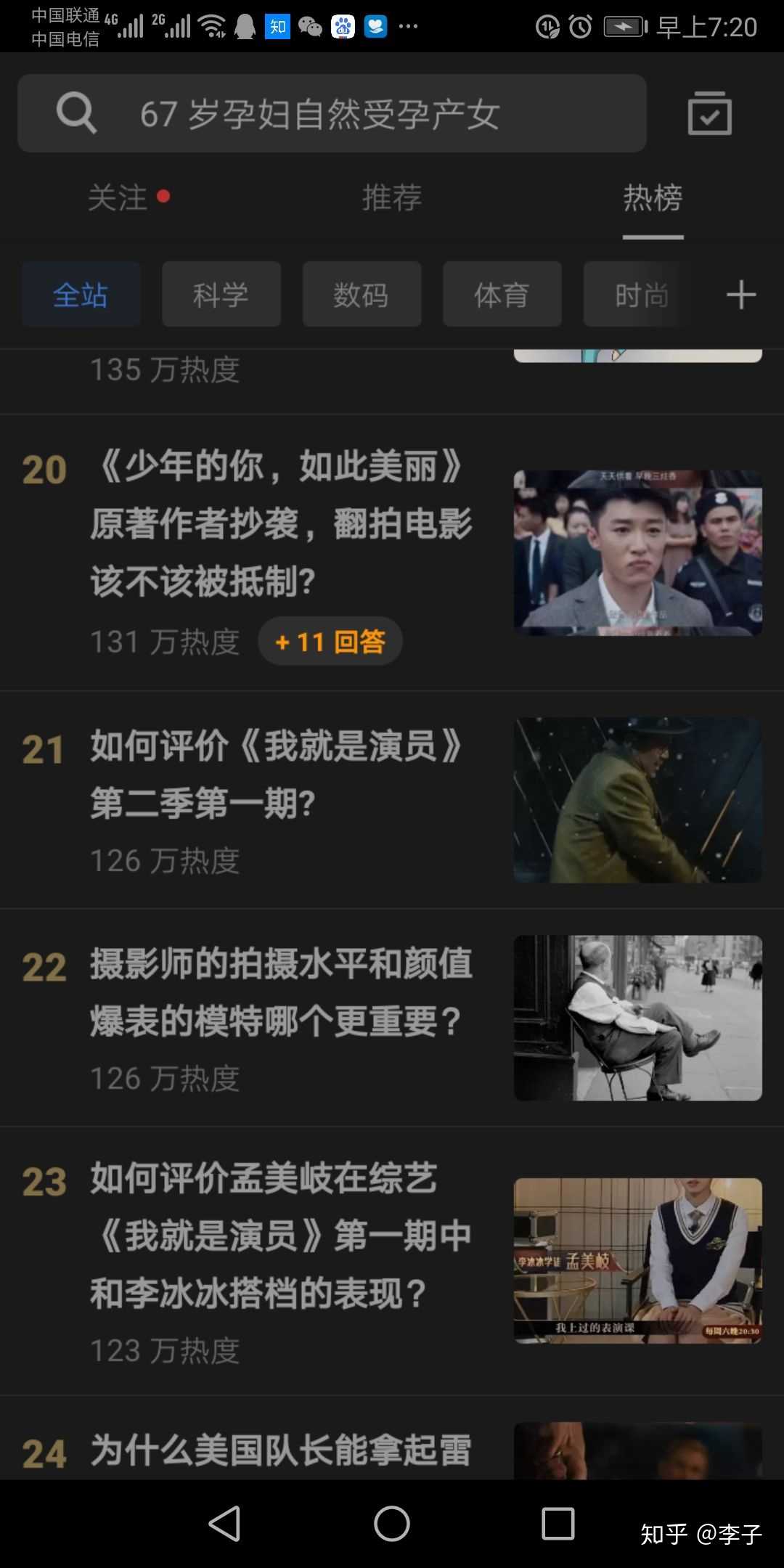
Task: Add more categories with the plus icon
Action: click(741, 295)
